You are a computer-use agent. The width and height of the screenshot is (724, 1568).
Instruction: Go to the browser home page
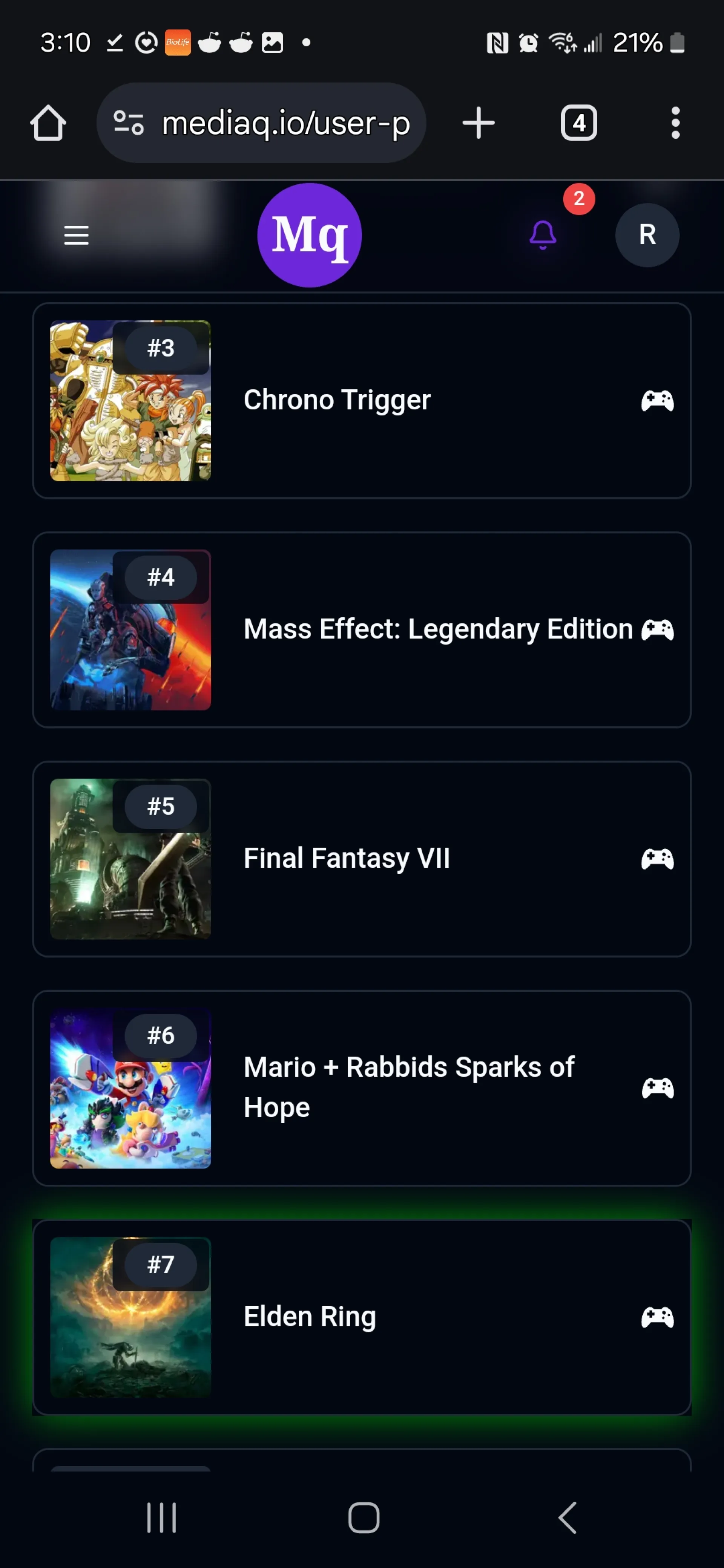coord(48,123)
